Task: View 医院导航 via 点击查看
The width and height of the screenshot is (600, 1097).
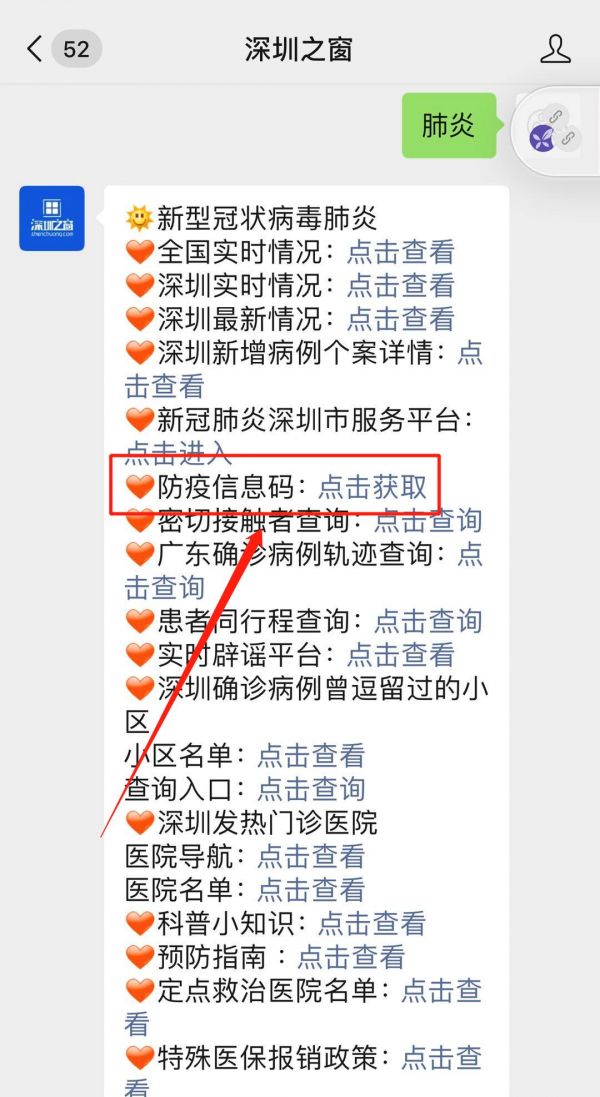Action: click(311, 856)
